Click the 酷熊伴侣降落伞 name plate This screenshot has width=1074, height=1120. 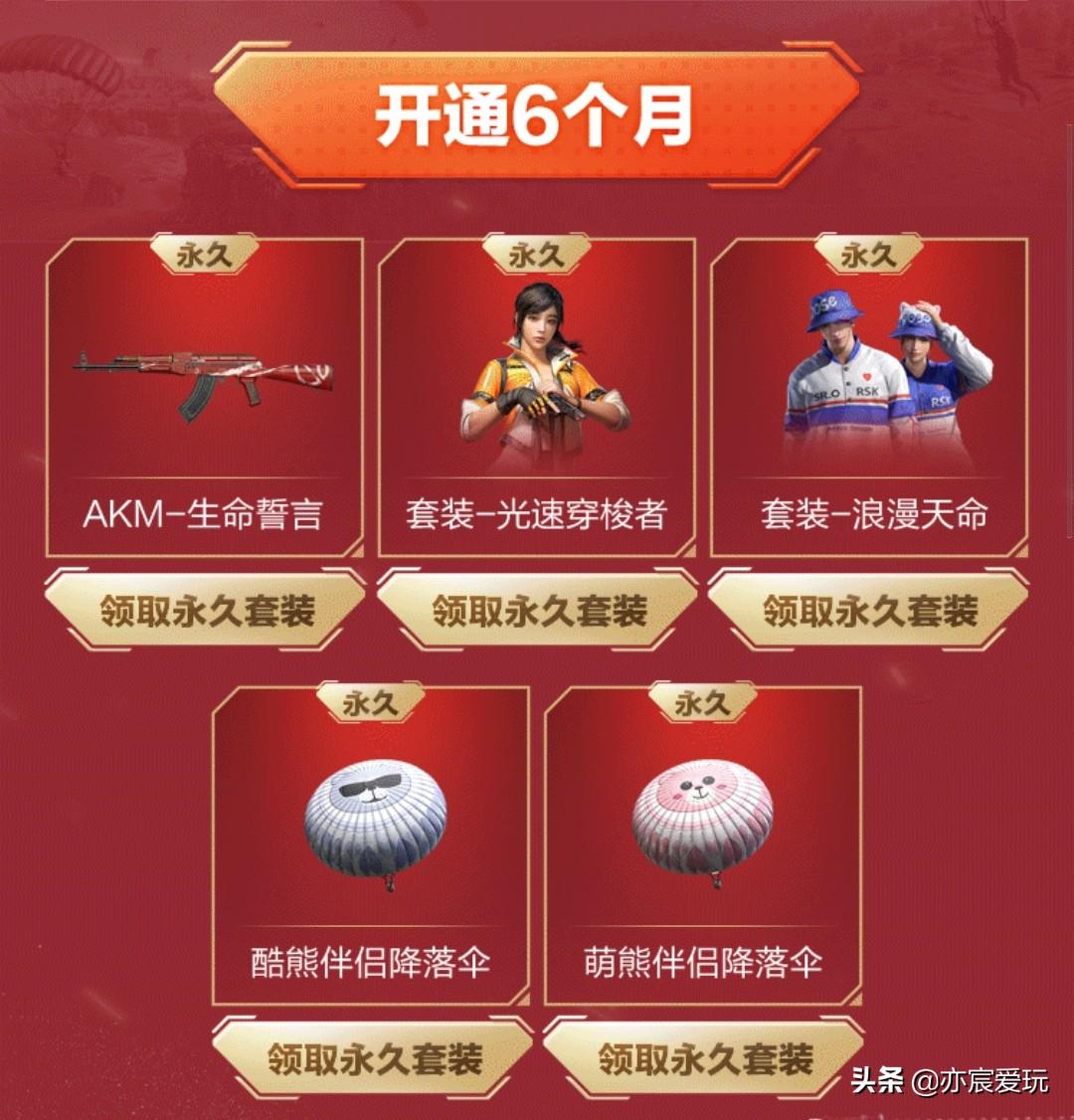coord(370,958)
